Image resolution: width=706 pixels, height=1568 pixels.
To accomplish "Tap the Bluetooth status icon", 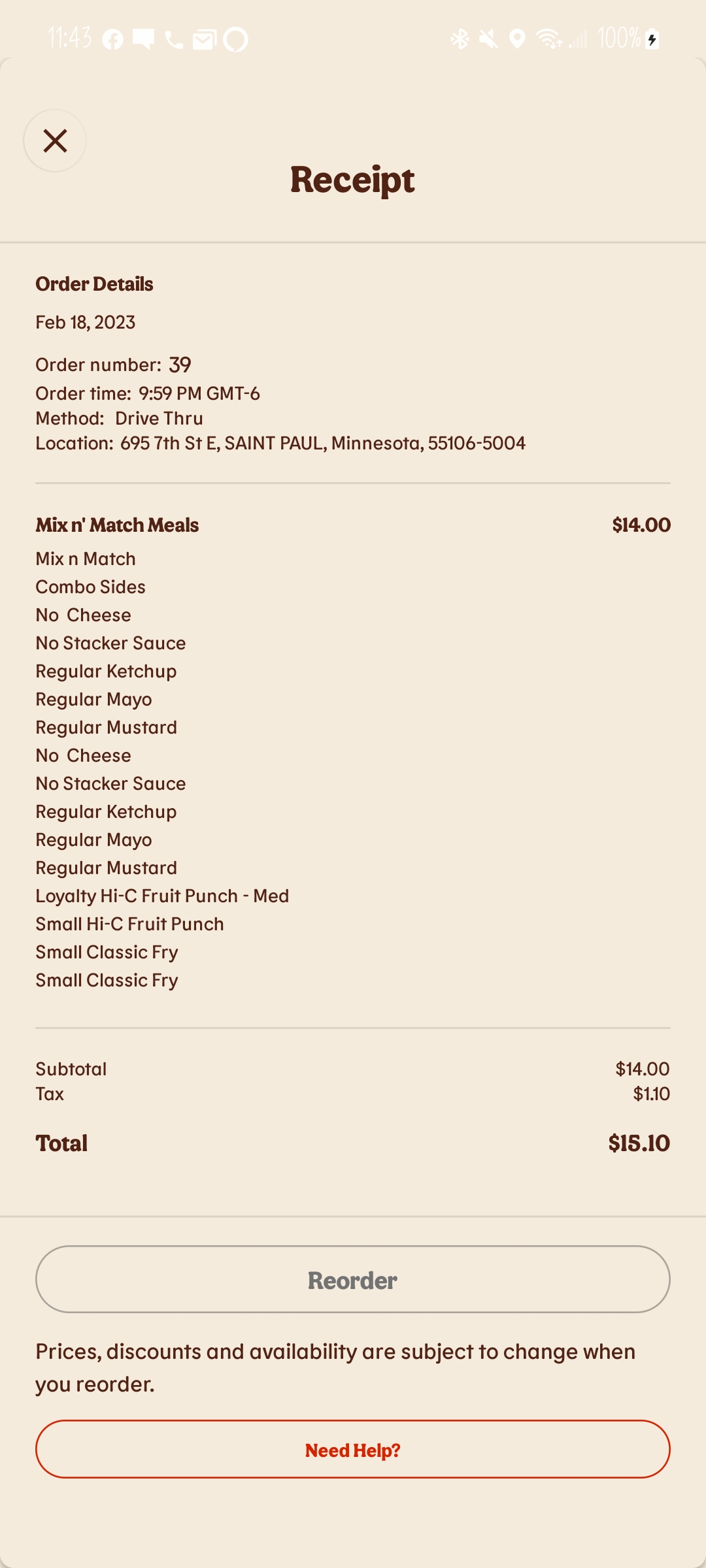I will pos(461,41).
